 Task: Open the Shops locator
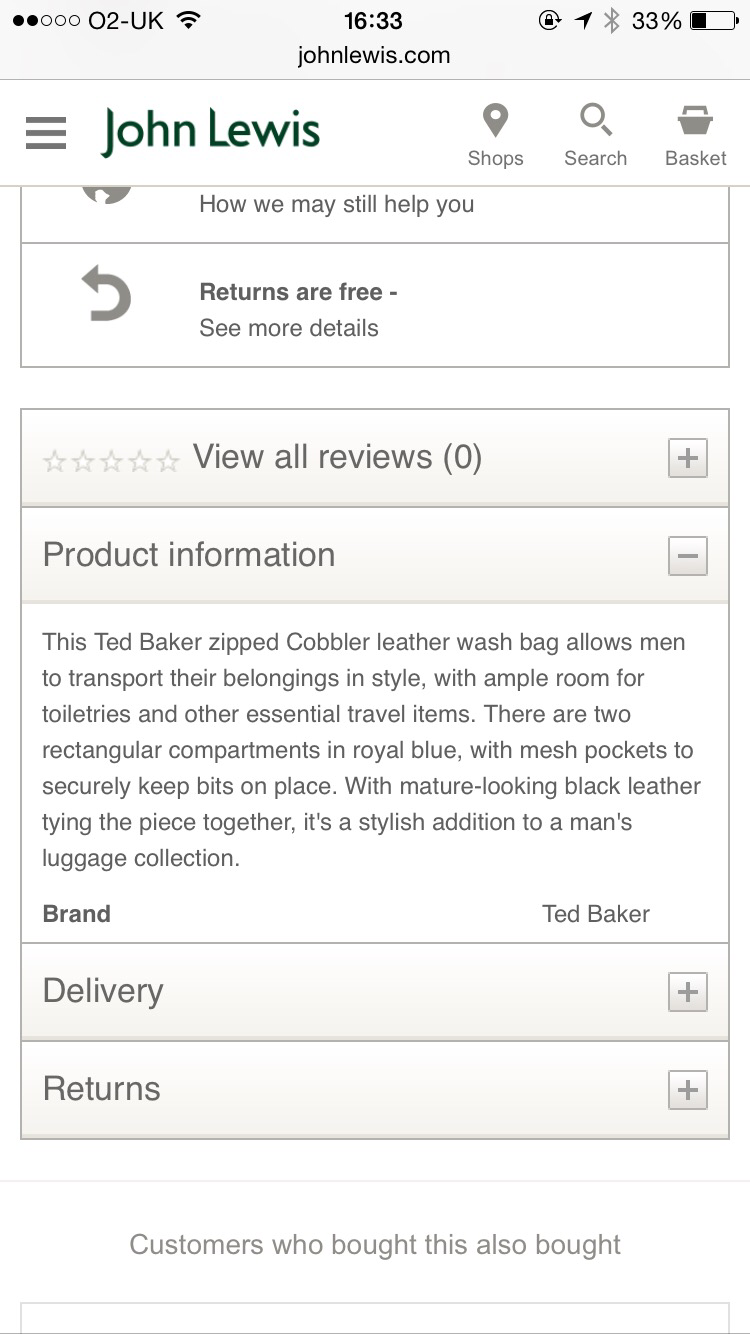(495, 135)
